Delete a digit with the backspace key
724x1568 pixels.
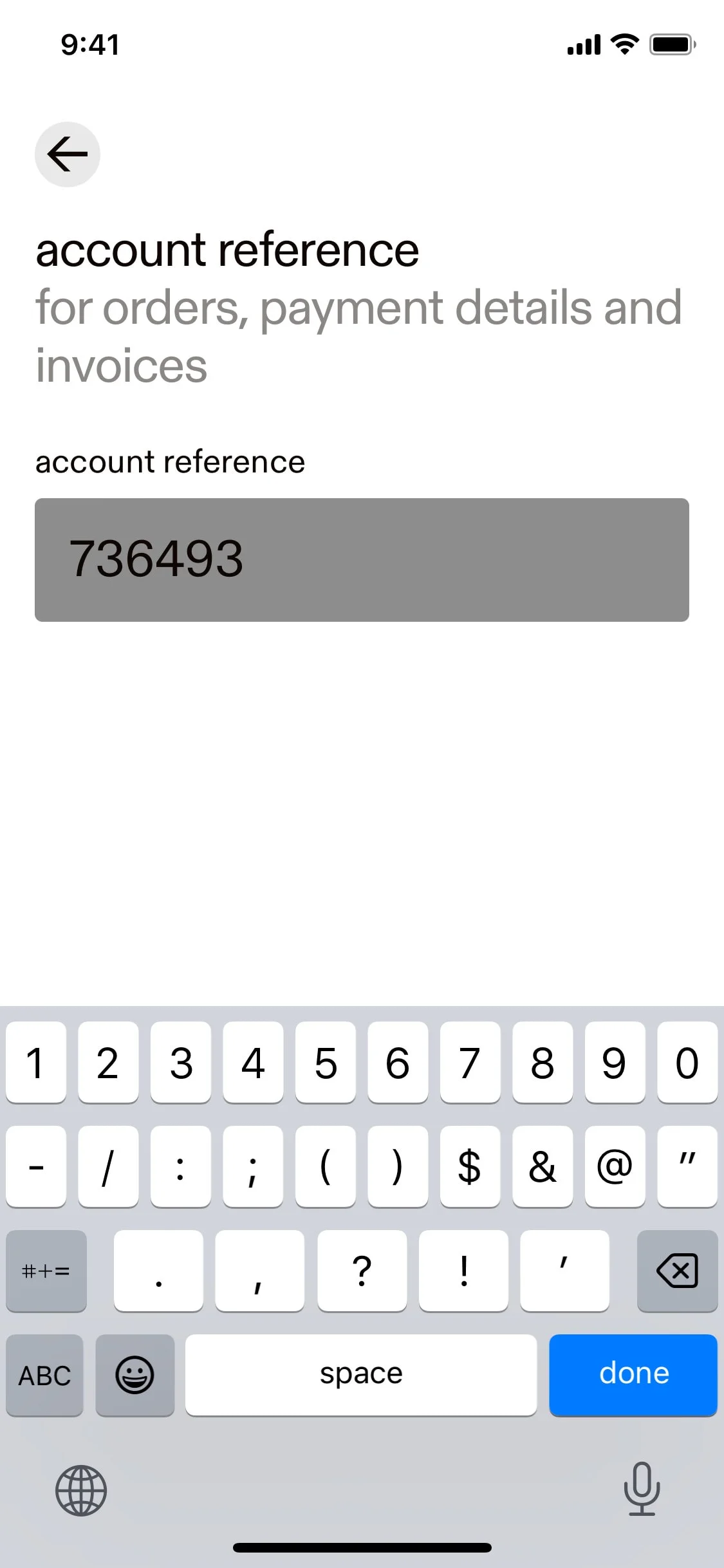[x=677, y=1271]
